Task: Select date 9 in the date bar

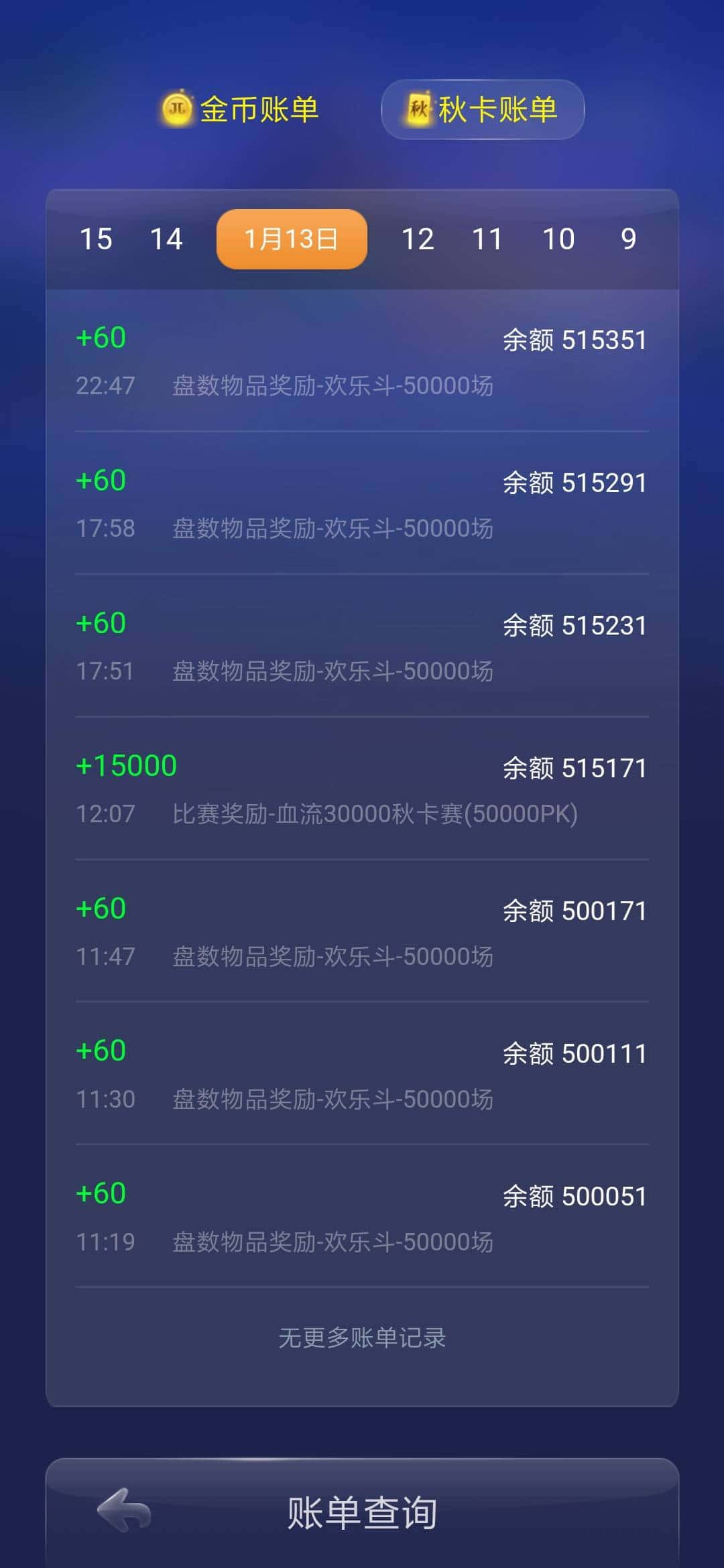Action: click(628, 239)
